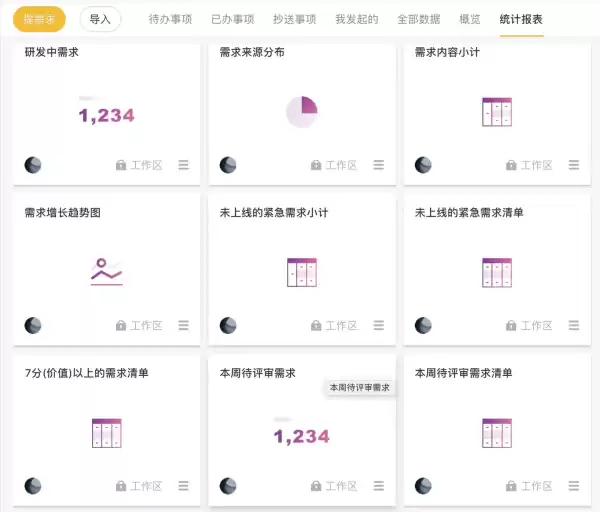This screenshot has height=512, width=600.
Task: Tap the menu icon on 需求增长趋势图 card
Action: point(184,325)
